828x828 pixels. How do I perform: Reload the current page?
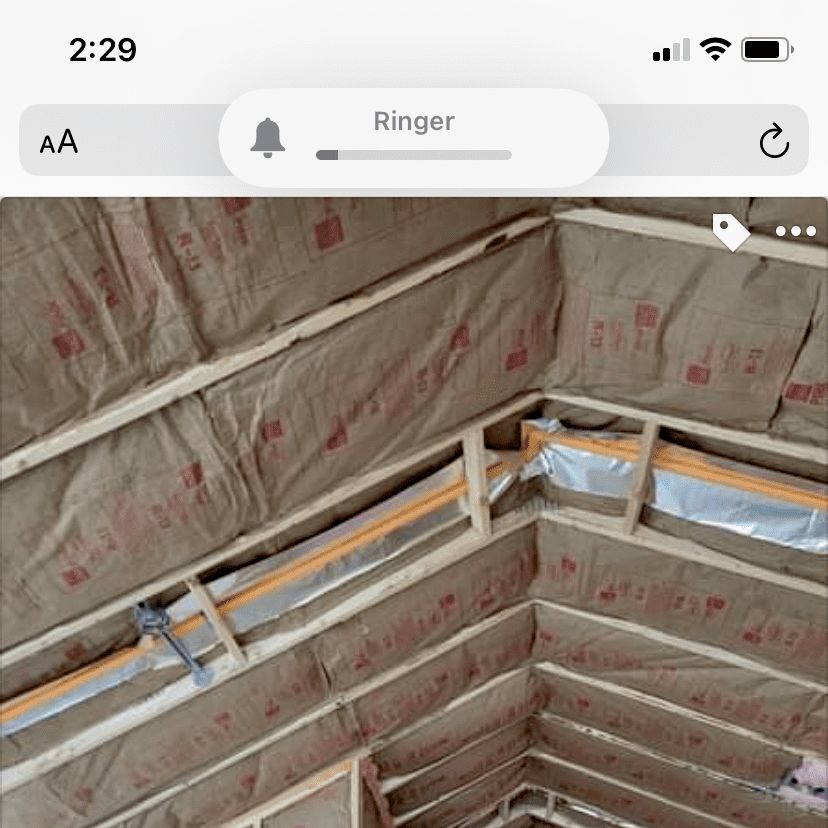tap(774, 142)
